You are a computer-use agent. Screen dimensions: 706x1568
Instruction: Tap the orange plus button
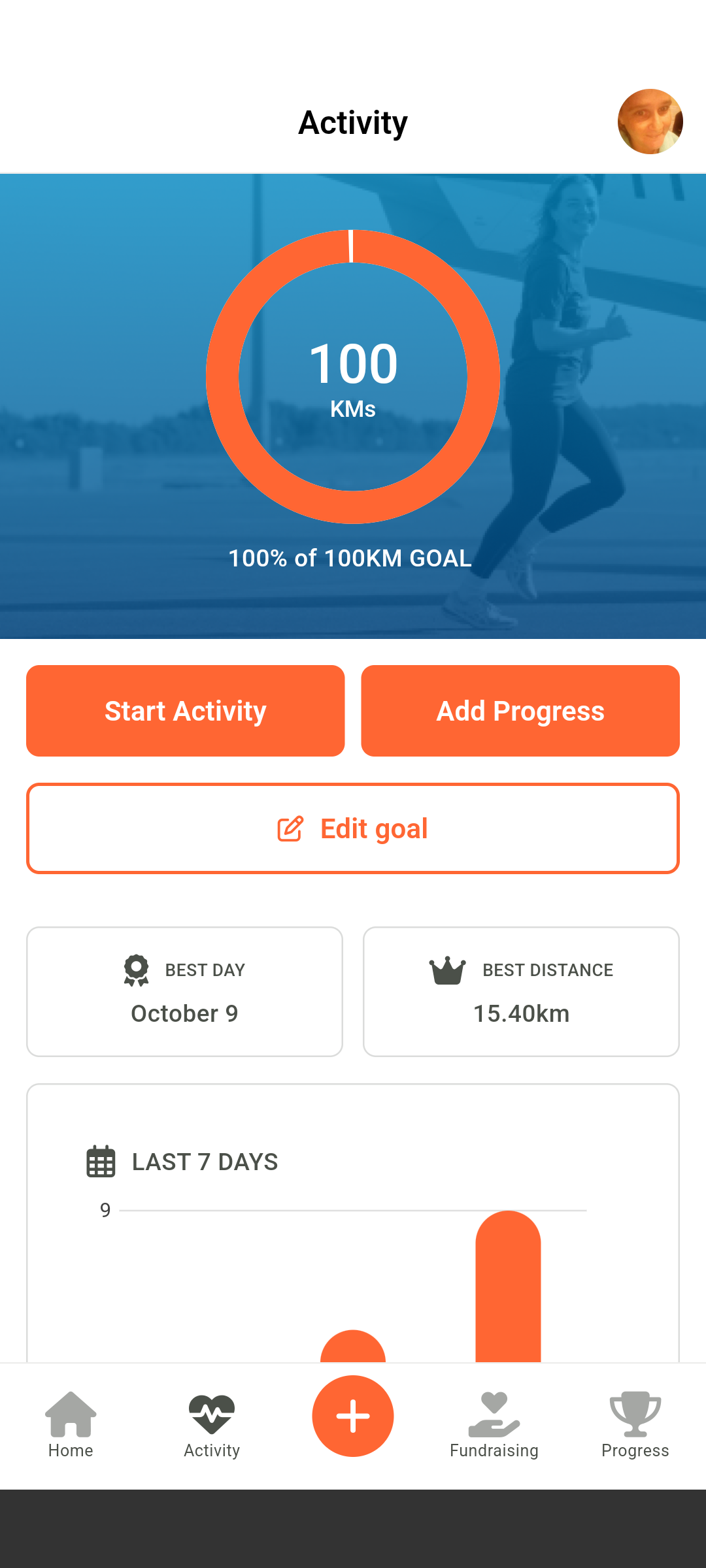[353, 1416]
